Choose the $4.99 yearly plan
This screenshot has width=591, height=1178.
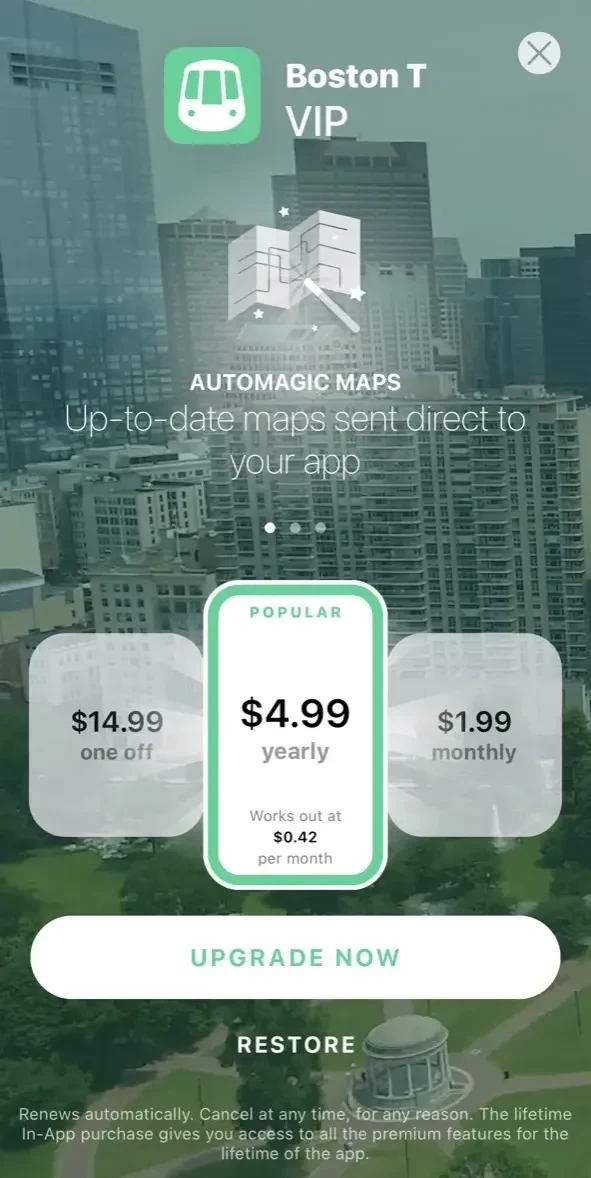[295, 734]
